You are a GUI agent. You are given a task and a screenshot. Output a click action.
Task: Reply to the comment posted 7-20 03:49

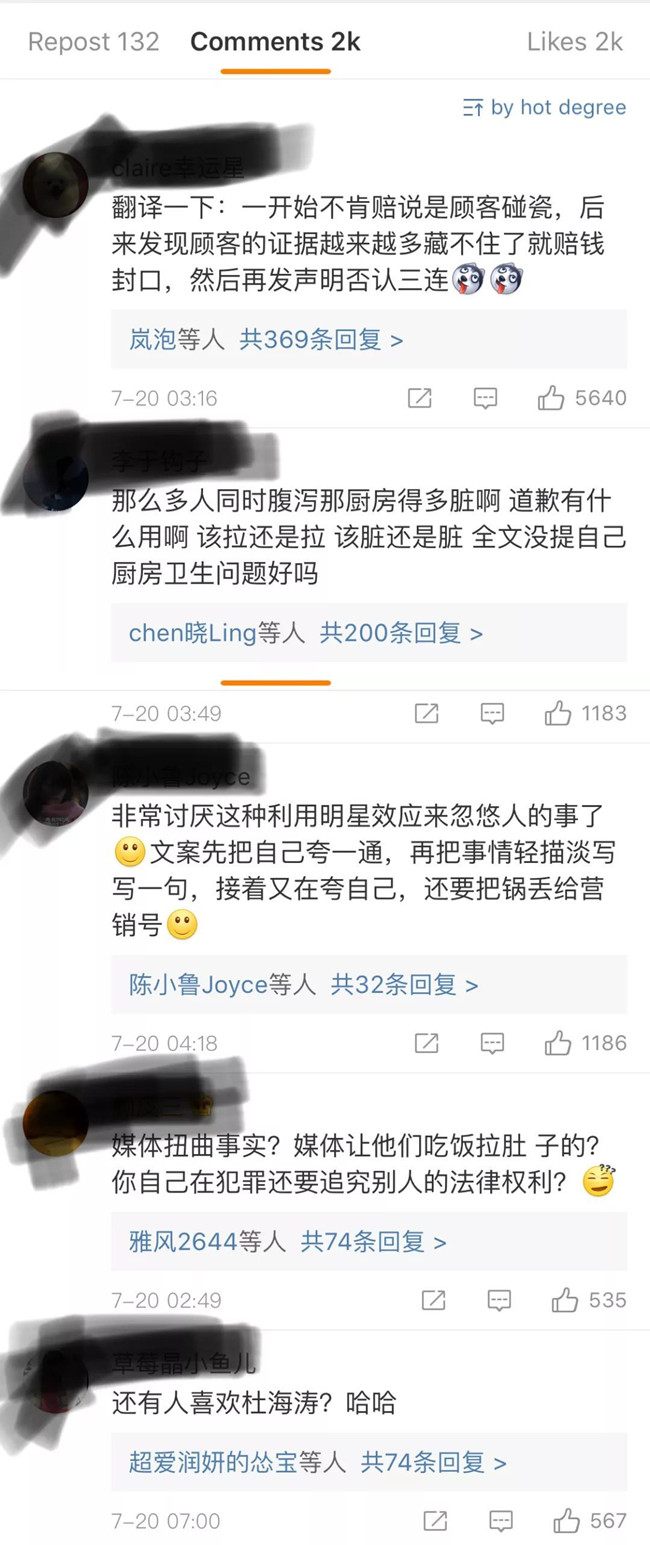(492, 713)
